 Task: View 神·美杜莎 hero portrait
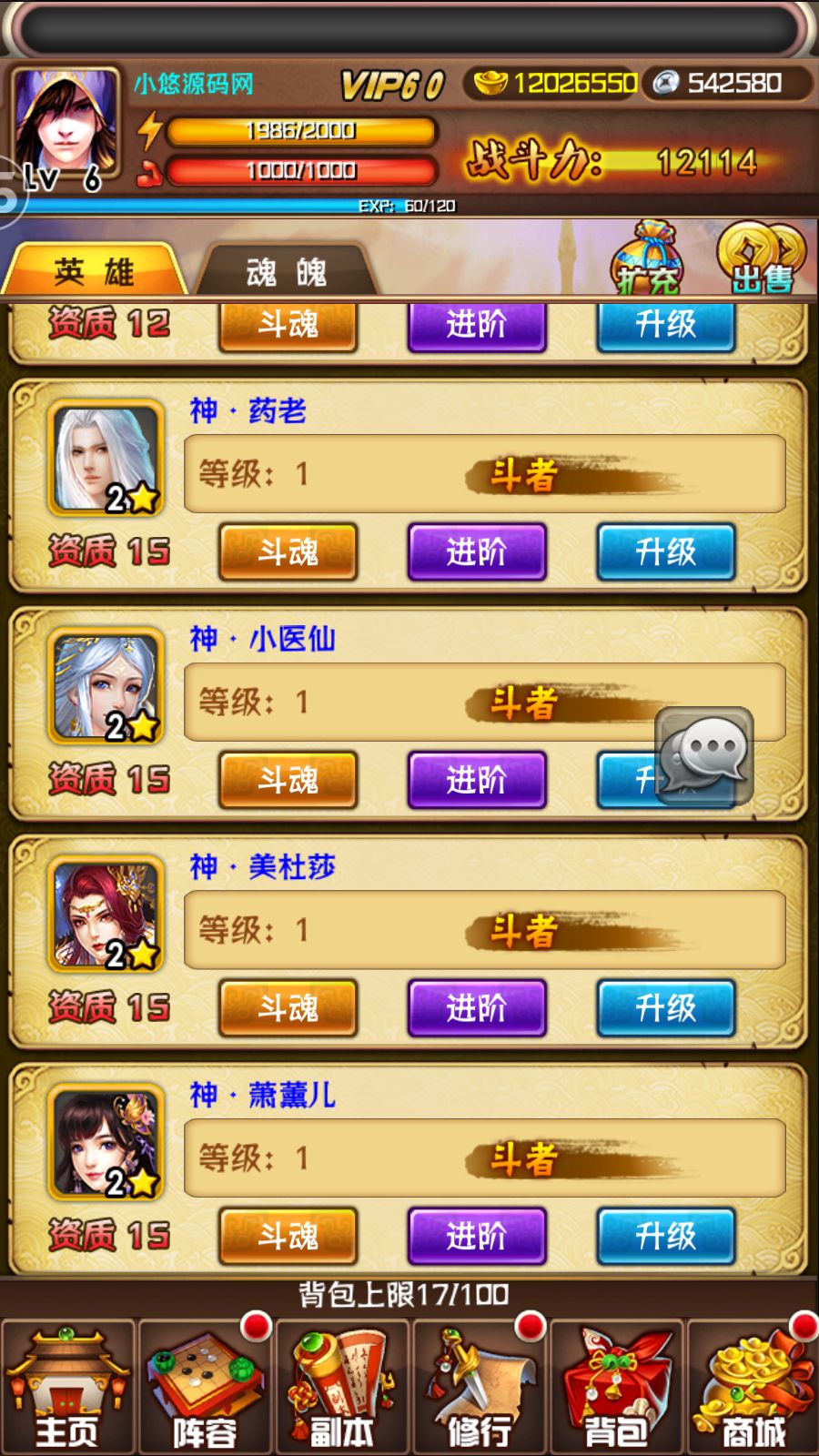click(x=106, y=915)
